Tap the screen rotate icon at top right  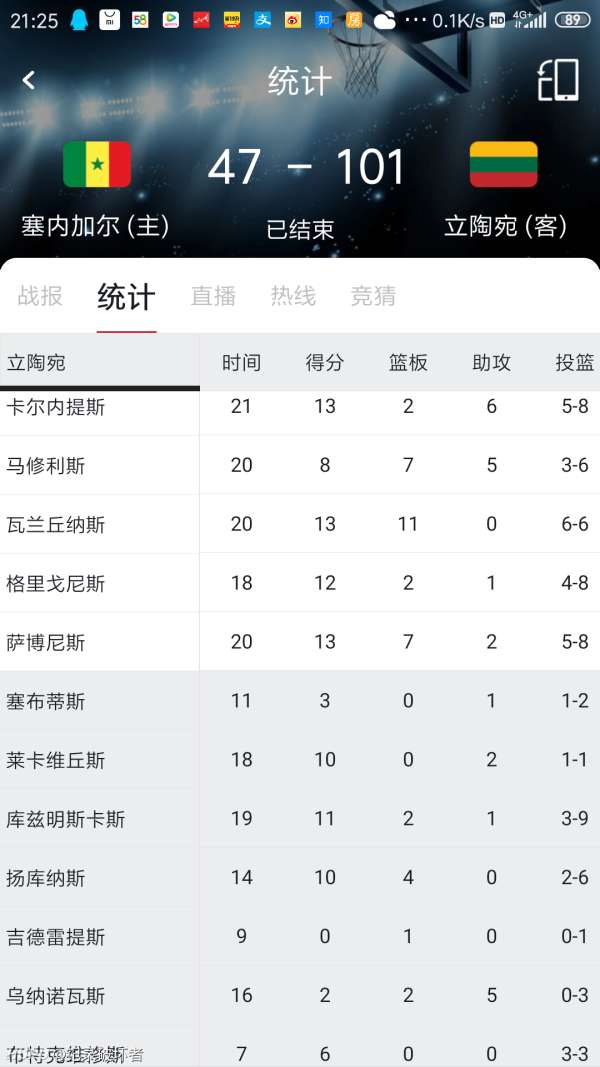click(558, 80)
